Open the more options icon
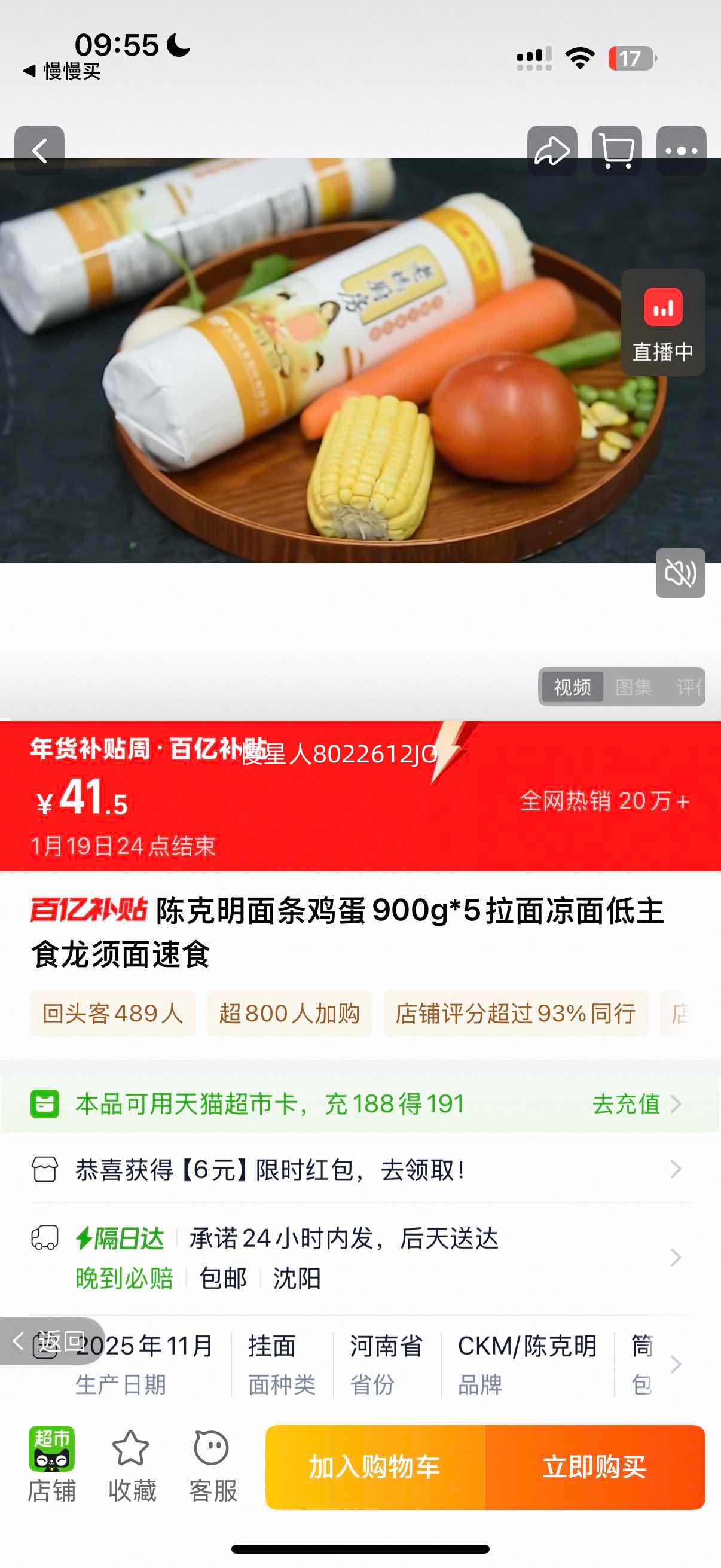The width and height of the screenshot is (721, 1568). coord(682,149)
